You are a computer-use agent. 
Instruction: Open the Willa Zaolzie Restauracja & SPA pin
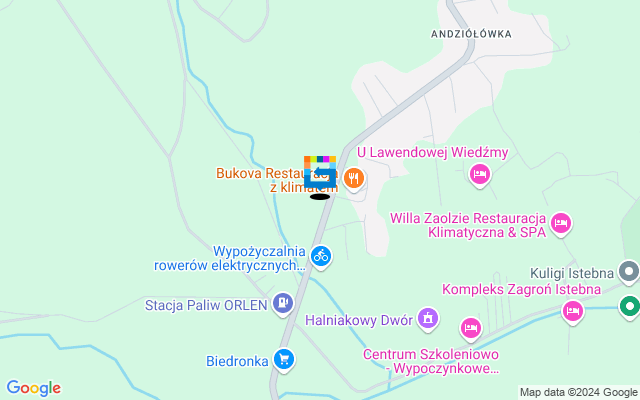coord(561,223)
